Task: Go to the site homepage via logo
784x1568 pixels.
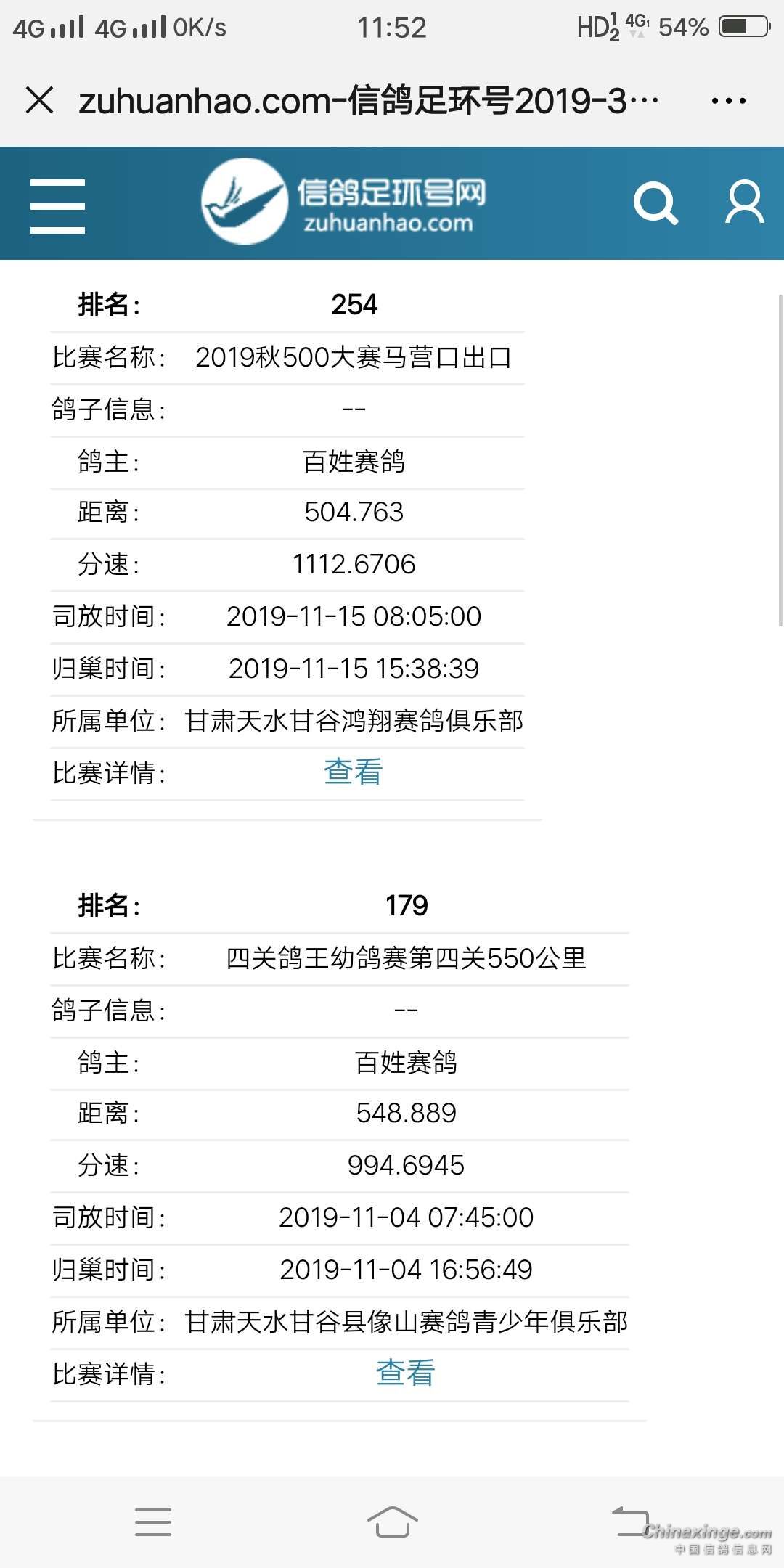Action: click(344, 202)
